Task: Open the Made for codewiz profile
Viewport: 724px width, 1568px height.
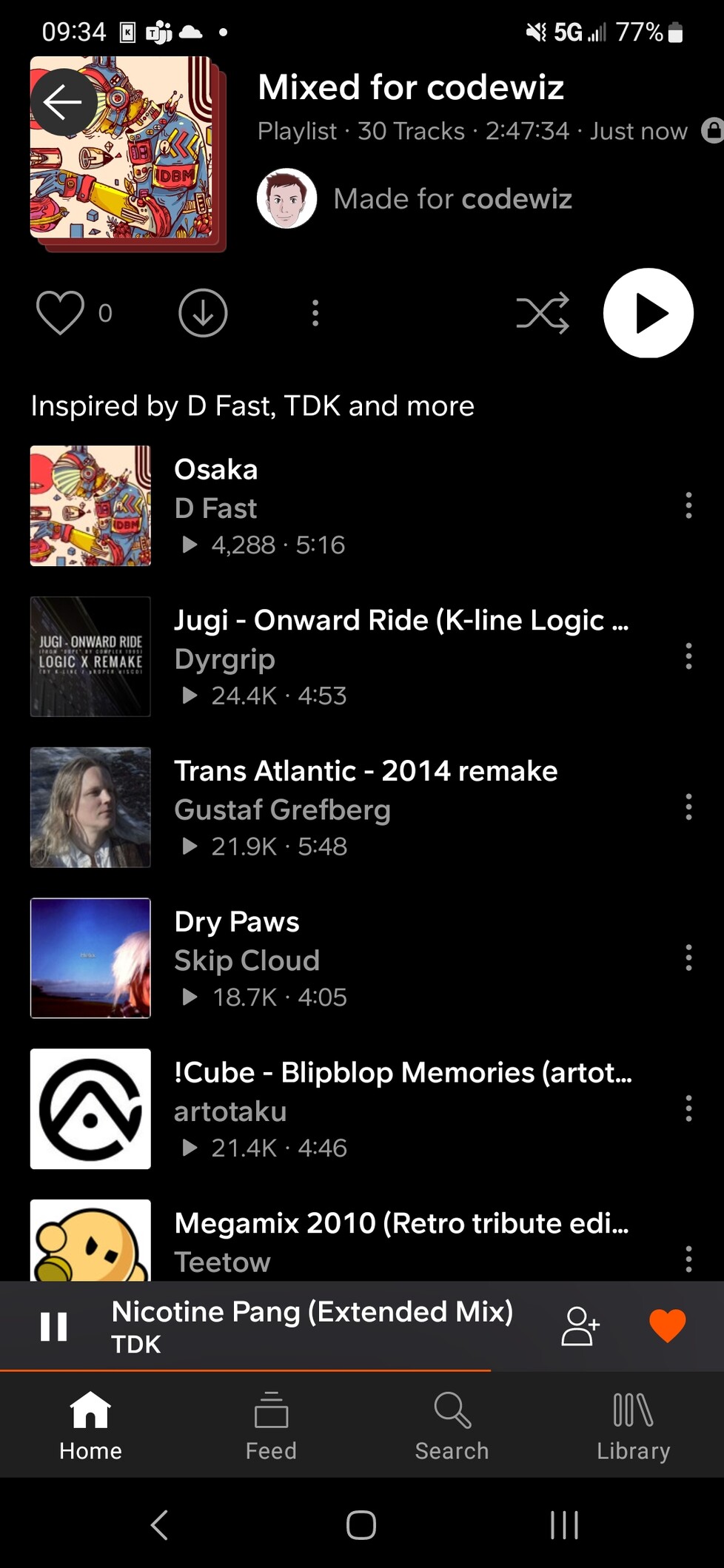Action: pyautogui.click(x=415, y=198)
